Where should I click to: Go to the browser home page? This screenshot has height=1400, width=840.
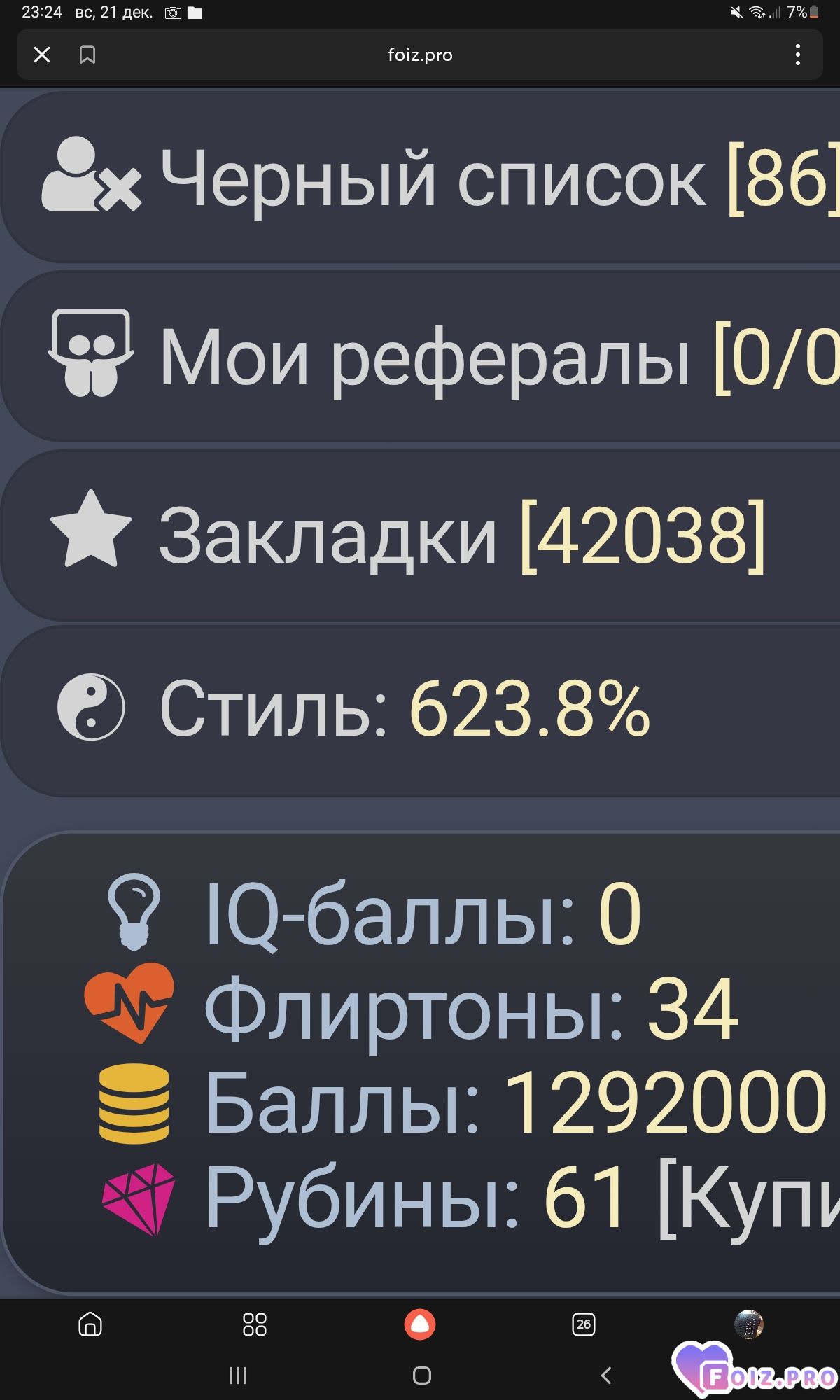[x=90, y=1324]
